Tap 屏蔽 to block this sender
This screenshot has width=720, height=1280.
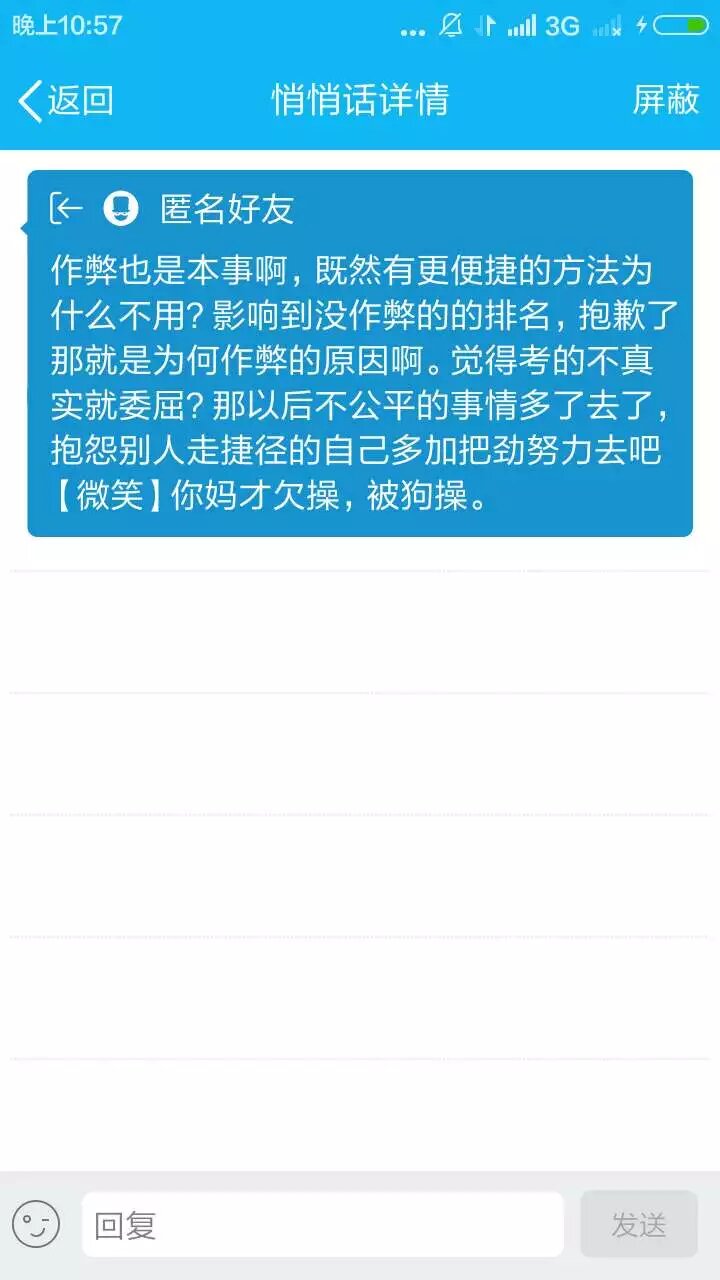(x=666, y=100)
